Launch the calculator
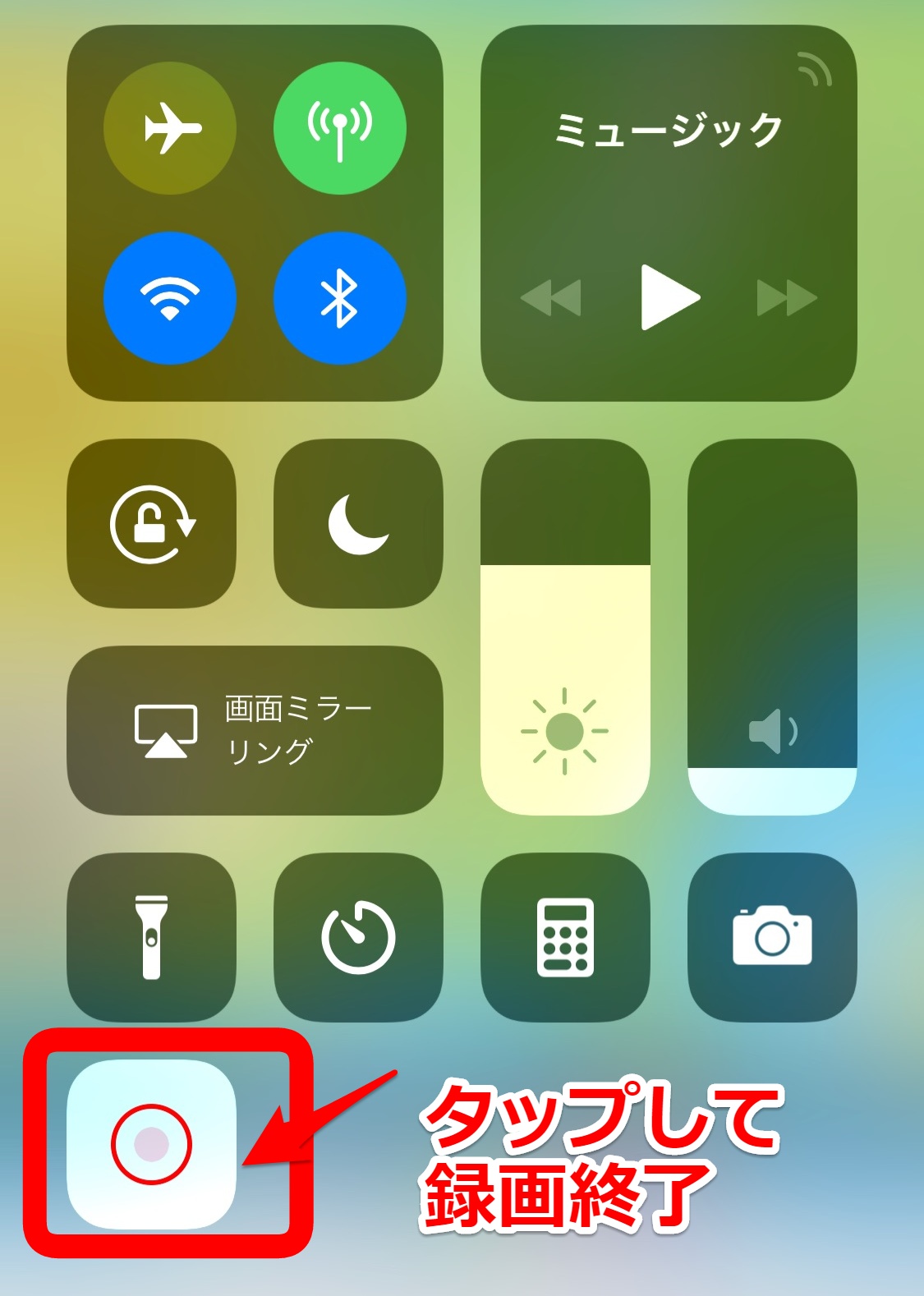 (565, 937)
